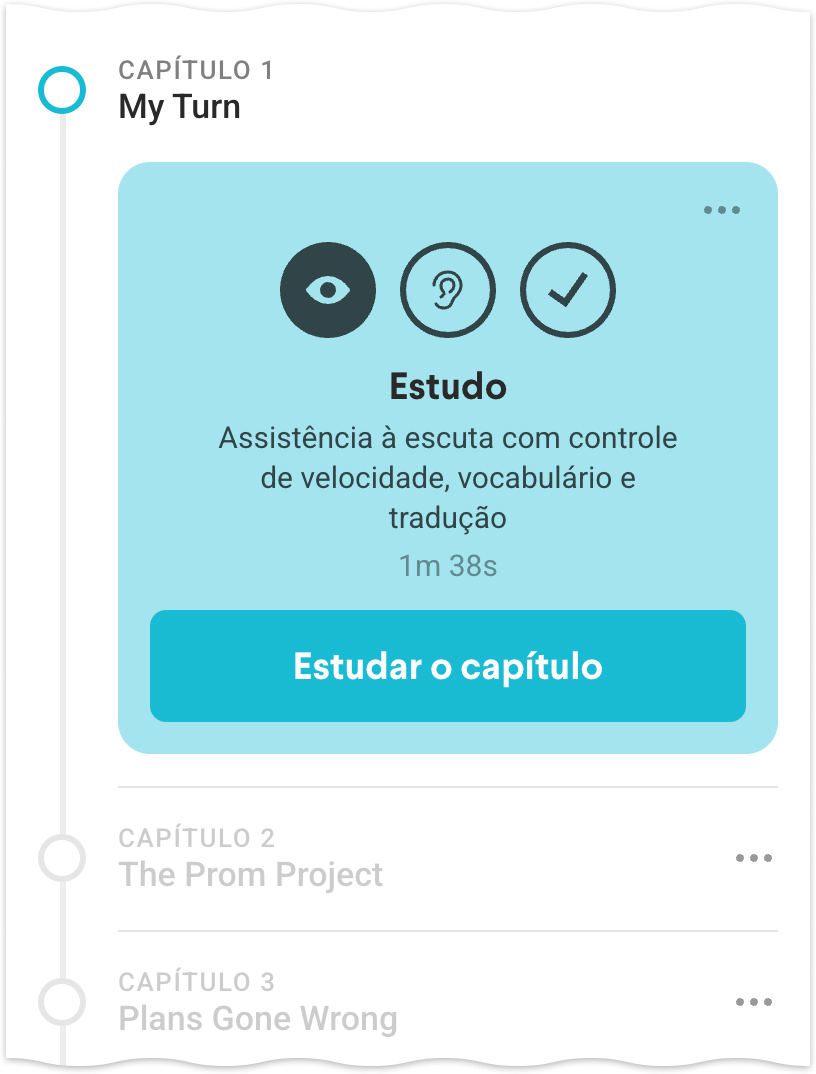Open options for The Prom Project
The width and height of the screenshot is (816, 1074).
coord(753,858)
